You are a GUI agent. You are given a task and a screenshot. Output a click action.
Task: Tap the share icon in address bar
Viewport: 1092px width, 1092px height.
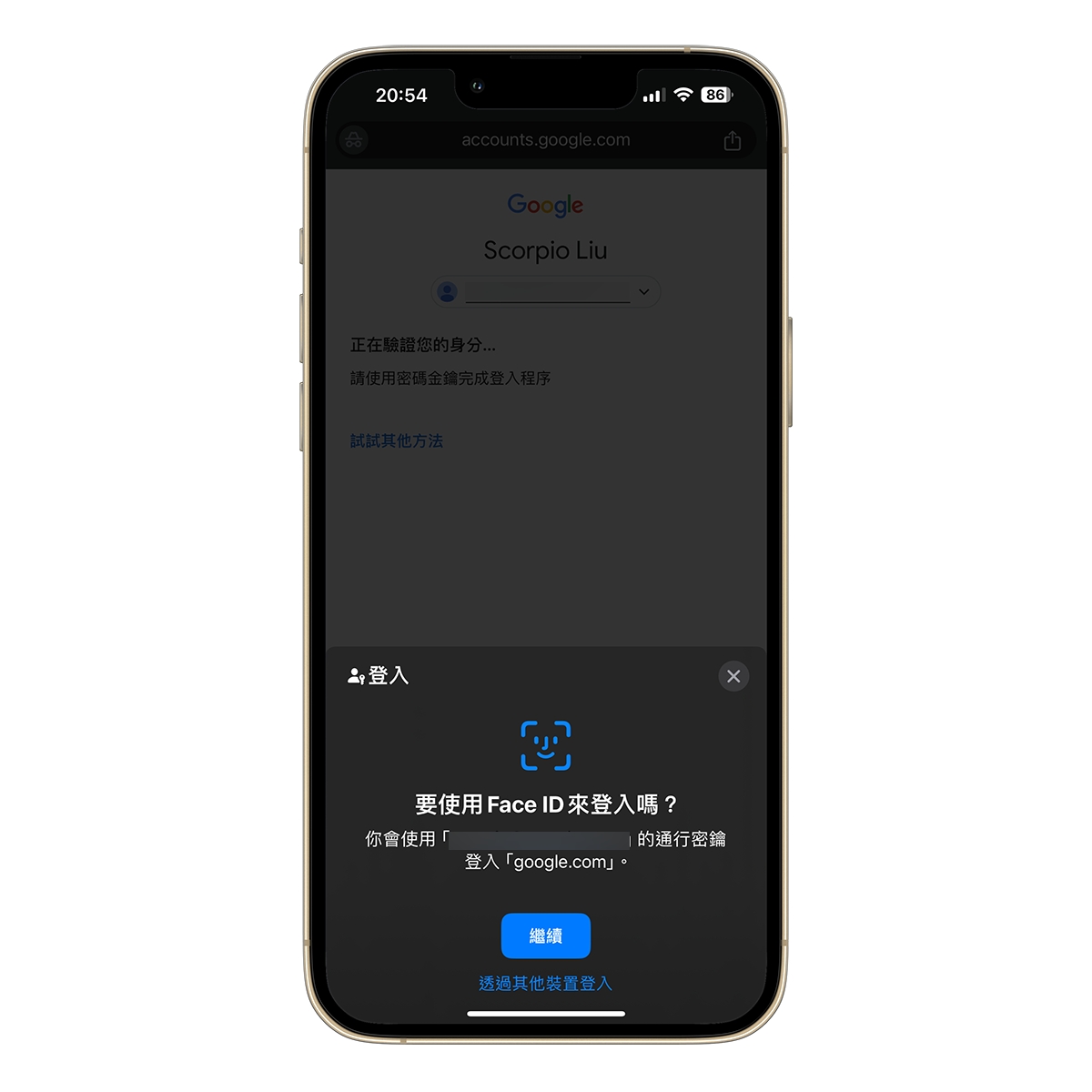pyautogui.click(x=732, y=141)
